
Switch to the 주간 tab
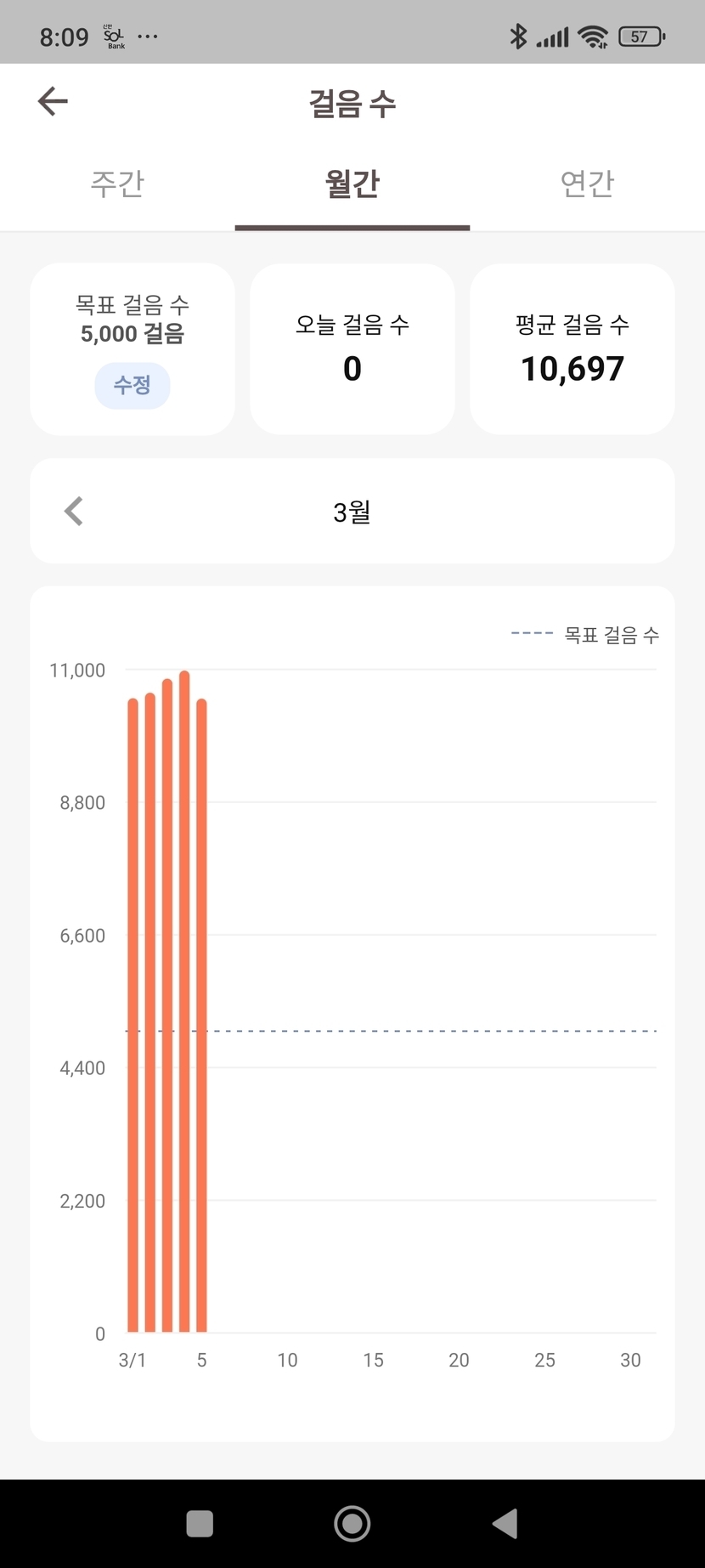coord(117,184)
